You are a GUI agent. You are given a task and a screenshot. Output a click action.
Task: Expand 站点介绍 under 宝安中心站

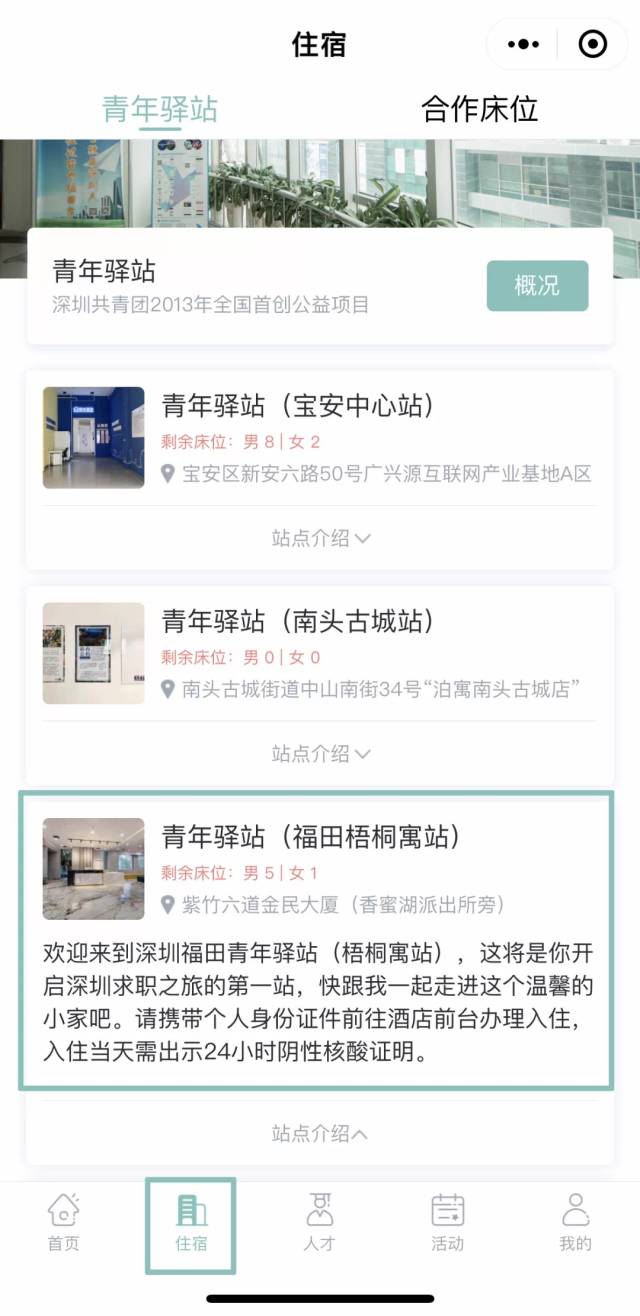coord(320,538)
